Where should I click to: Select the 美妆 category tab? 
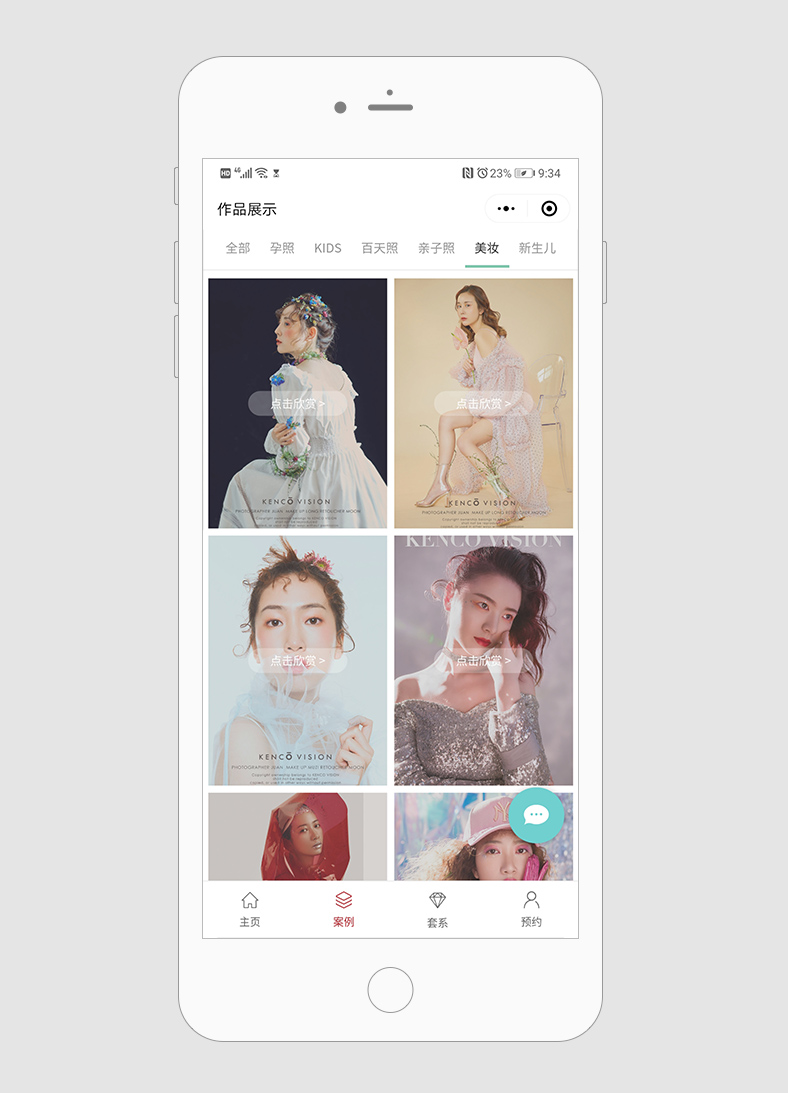coord(487,248)
